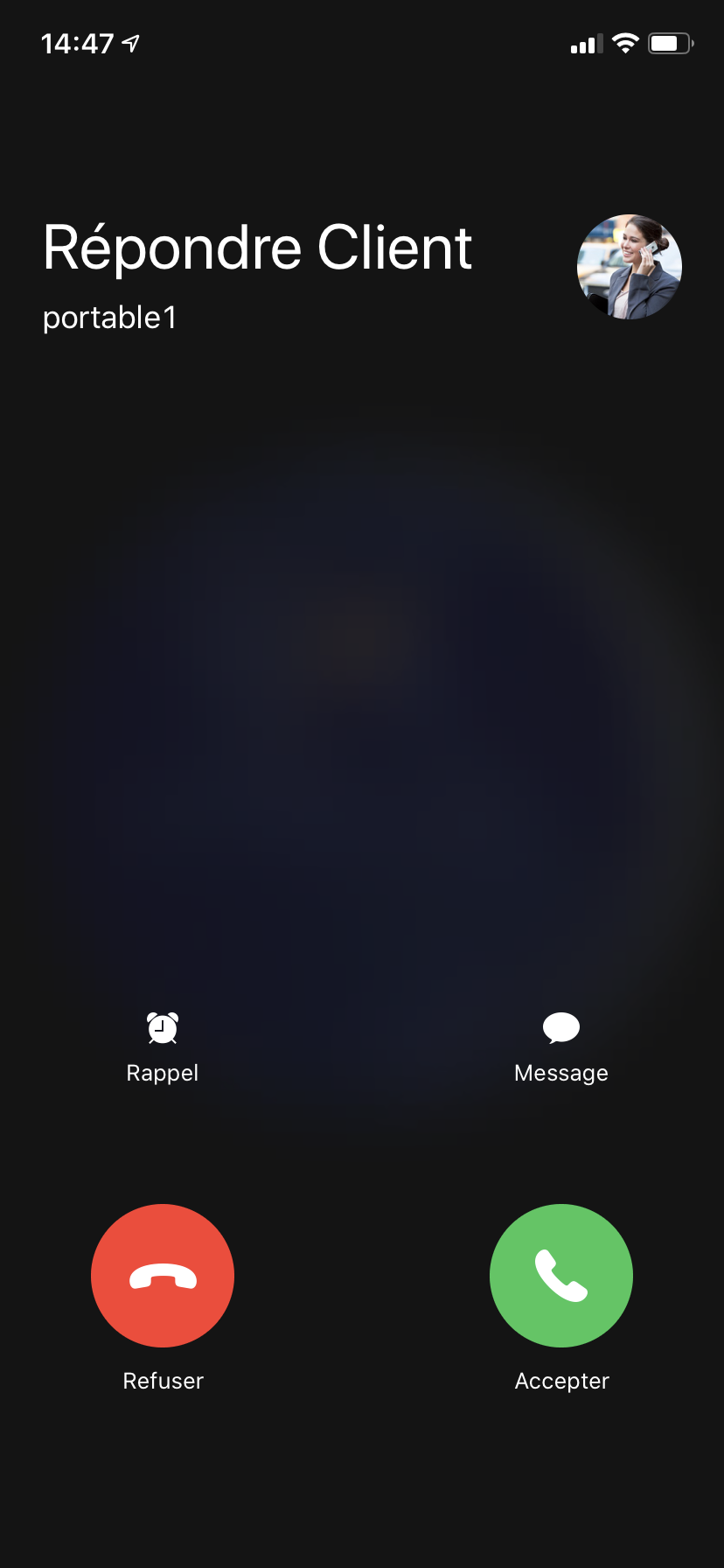This screenshot has height=1568, width=724.
Task: Decline the call with the Refuser button
Action: (163, 1275)
